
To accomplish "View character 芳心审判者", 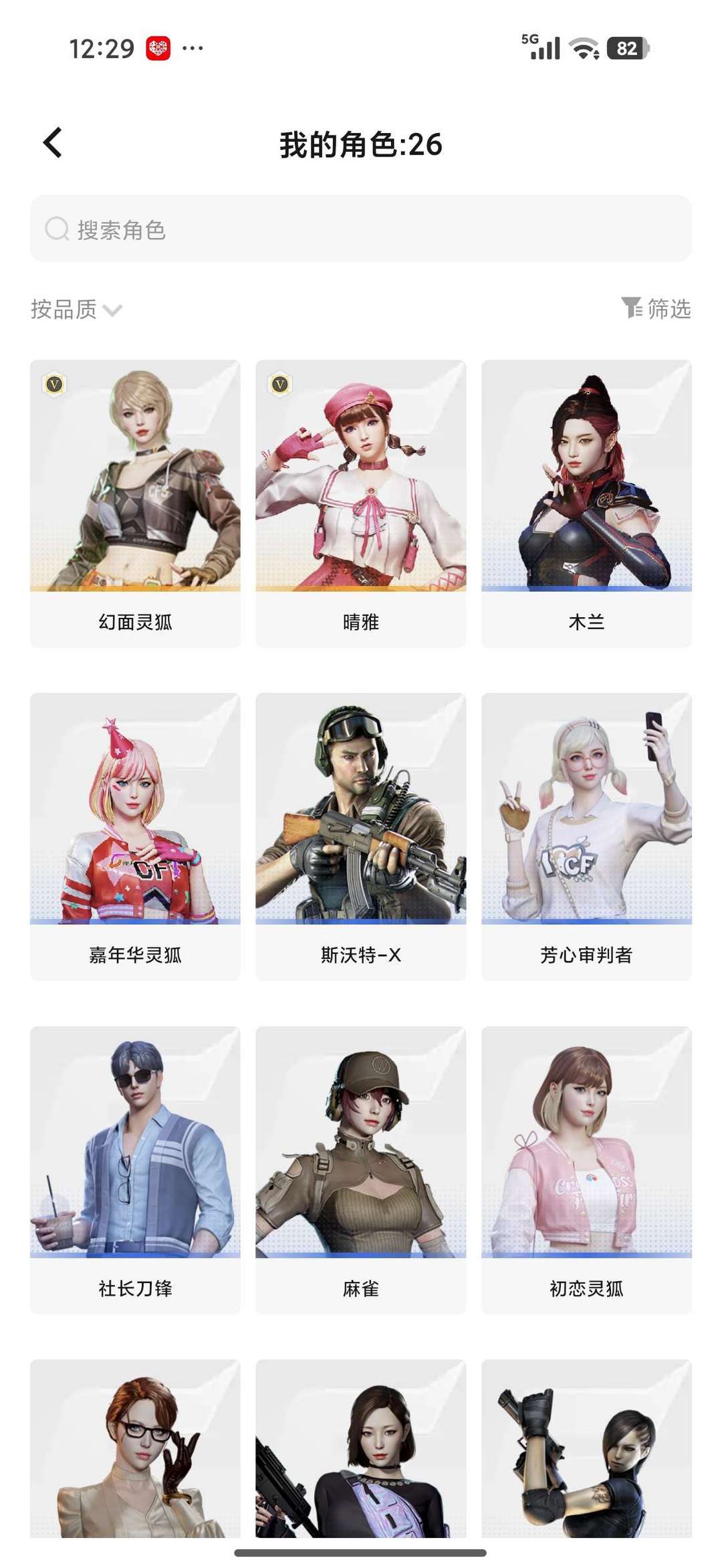I will coord(586,822).
